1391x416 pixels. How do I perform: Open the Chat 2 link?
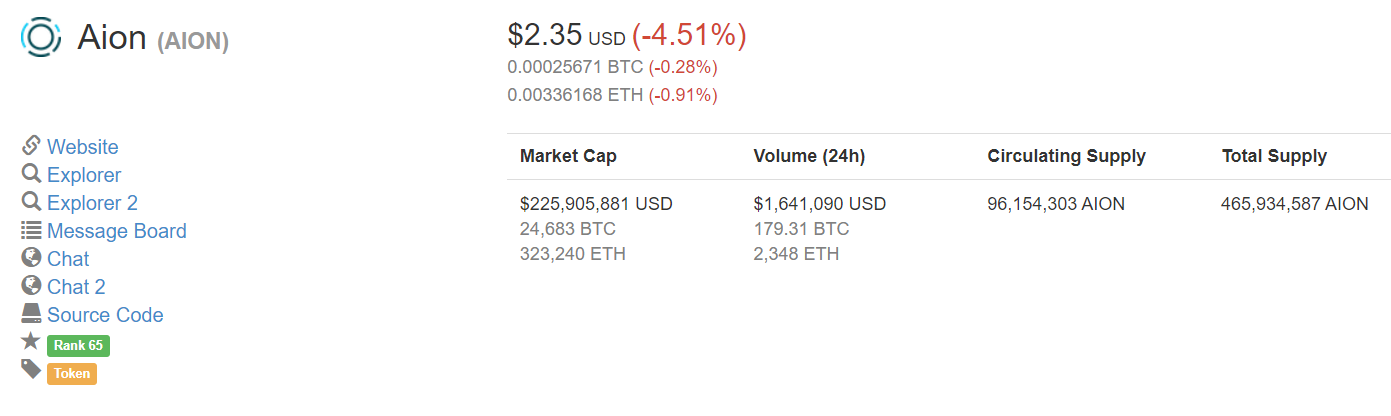pos(76,287)
